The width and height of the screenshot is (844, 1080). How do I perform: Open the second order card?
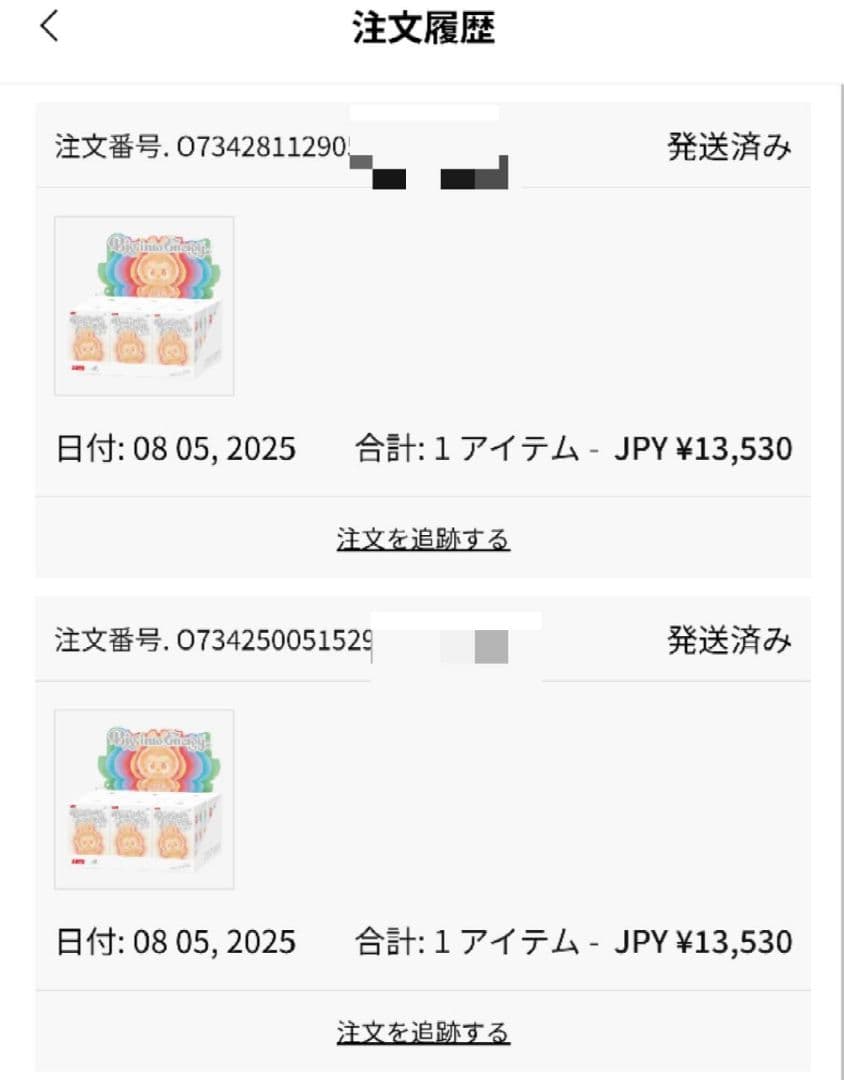coord(422,820)
